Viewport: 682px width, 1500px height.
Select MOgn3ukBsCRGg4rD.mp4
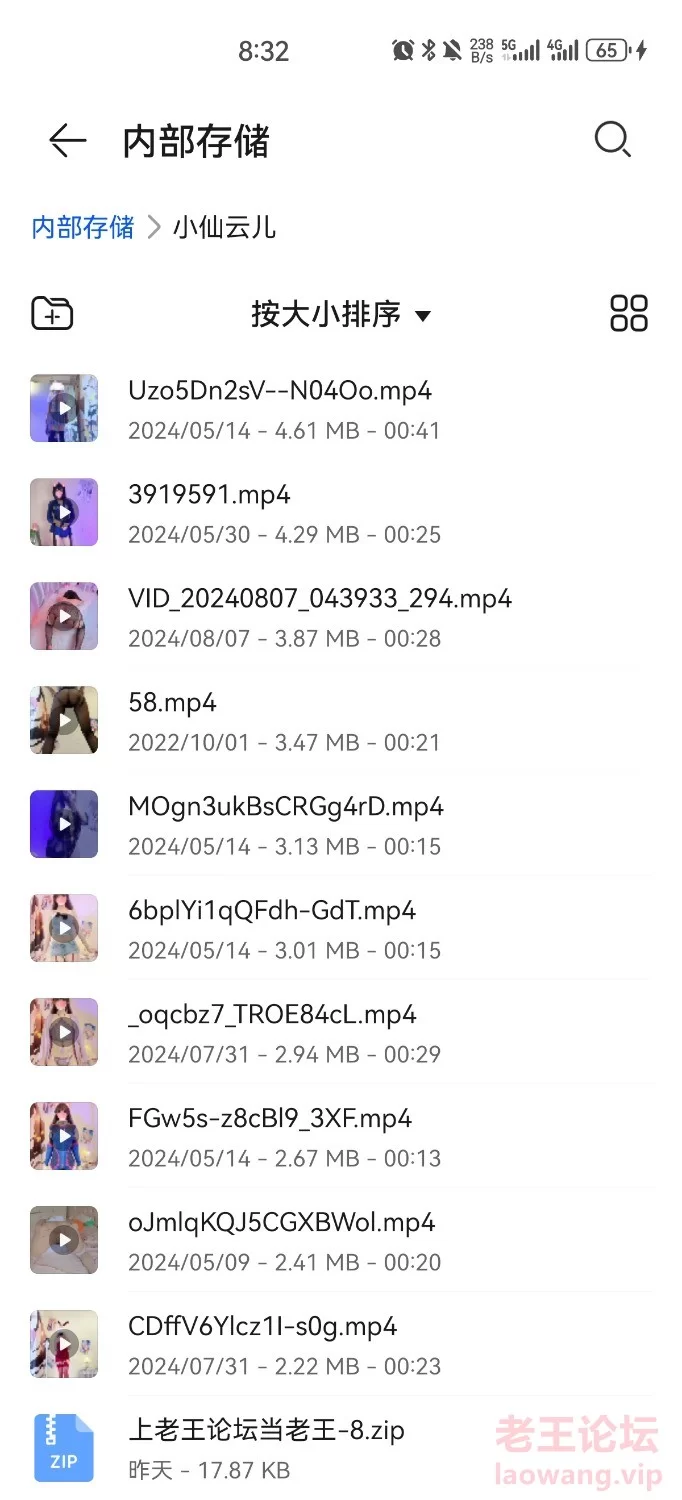coord(286,824)
